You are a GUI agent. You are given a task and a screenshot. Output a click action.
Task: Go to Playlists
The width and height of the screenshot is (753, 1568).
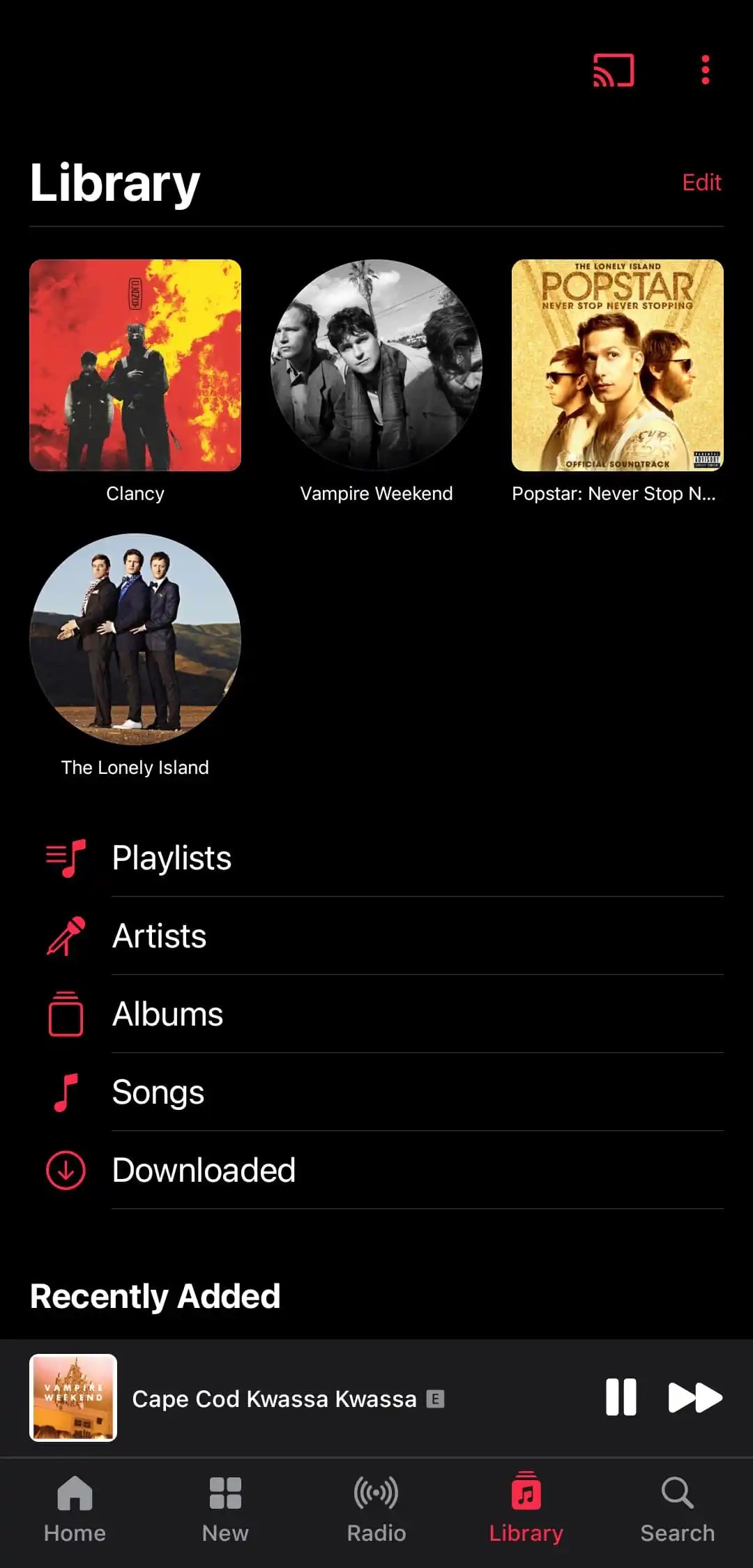376,858
